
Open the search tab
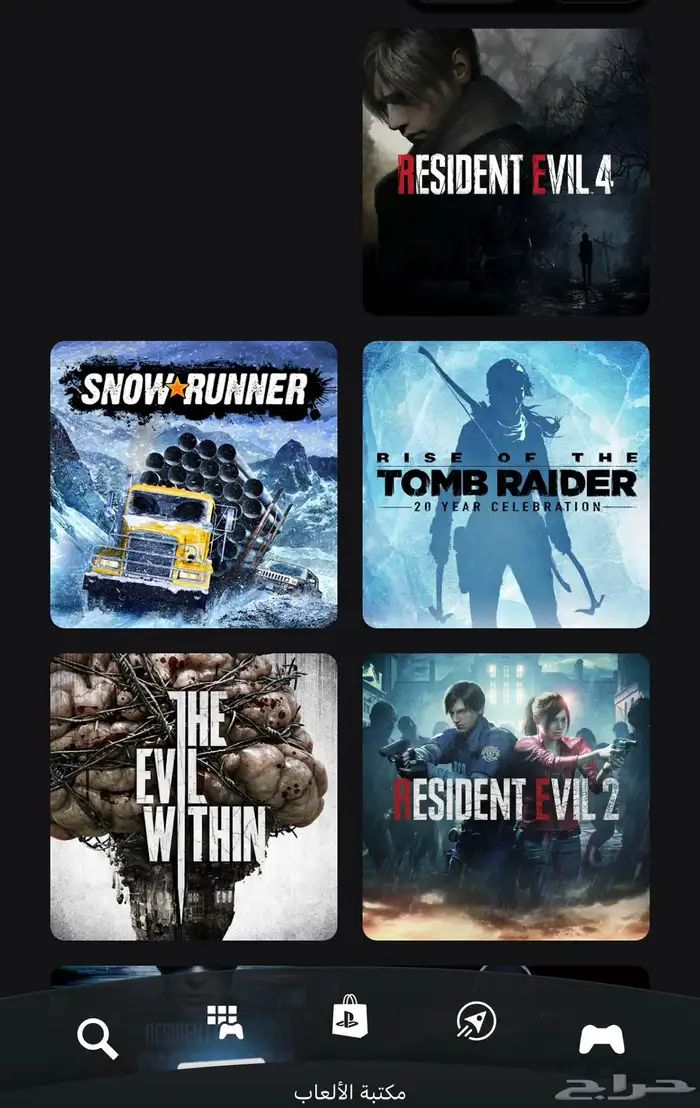tap(97, 1039)
